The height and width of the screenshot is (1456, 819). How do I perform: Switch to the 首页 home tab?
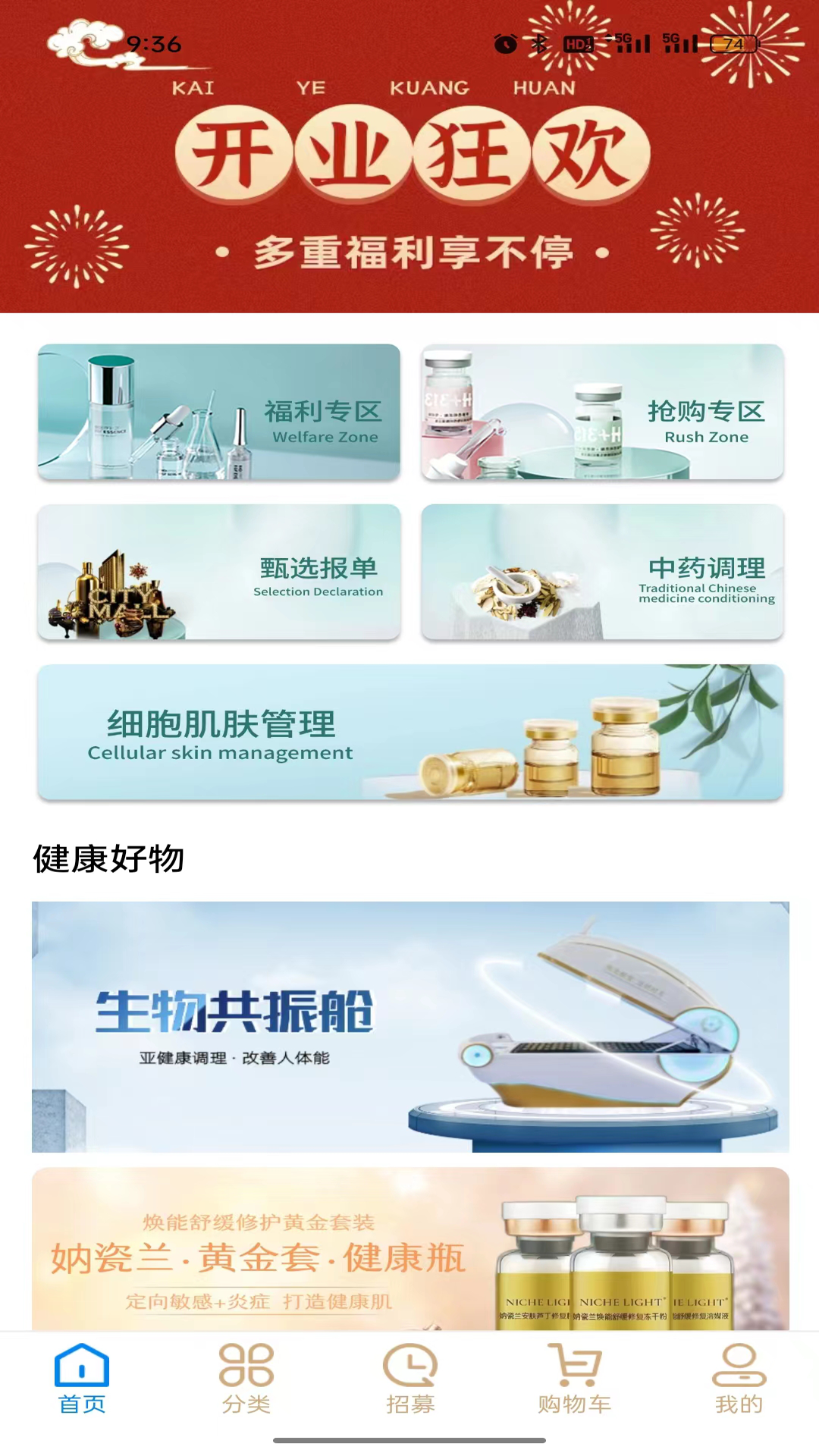click(x=82, y=1379)
